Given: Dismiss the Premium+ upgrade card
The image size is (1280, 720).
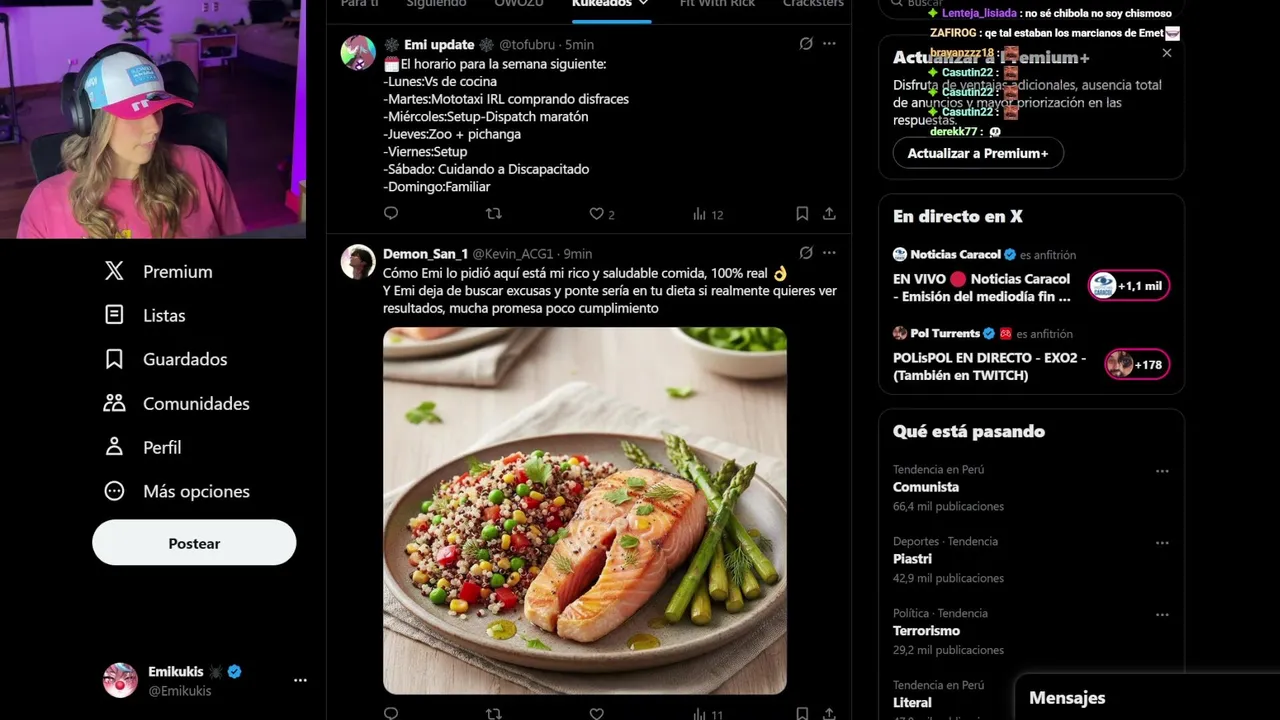Looking at the screenshot, I should coord(1166,53).
